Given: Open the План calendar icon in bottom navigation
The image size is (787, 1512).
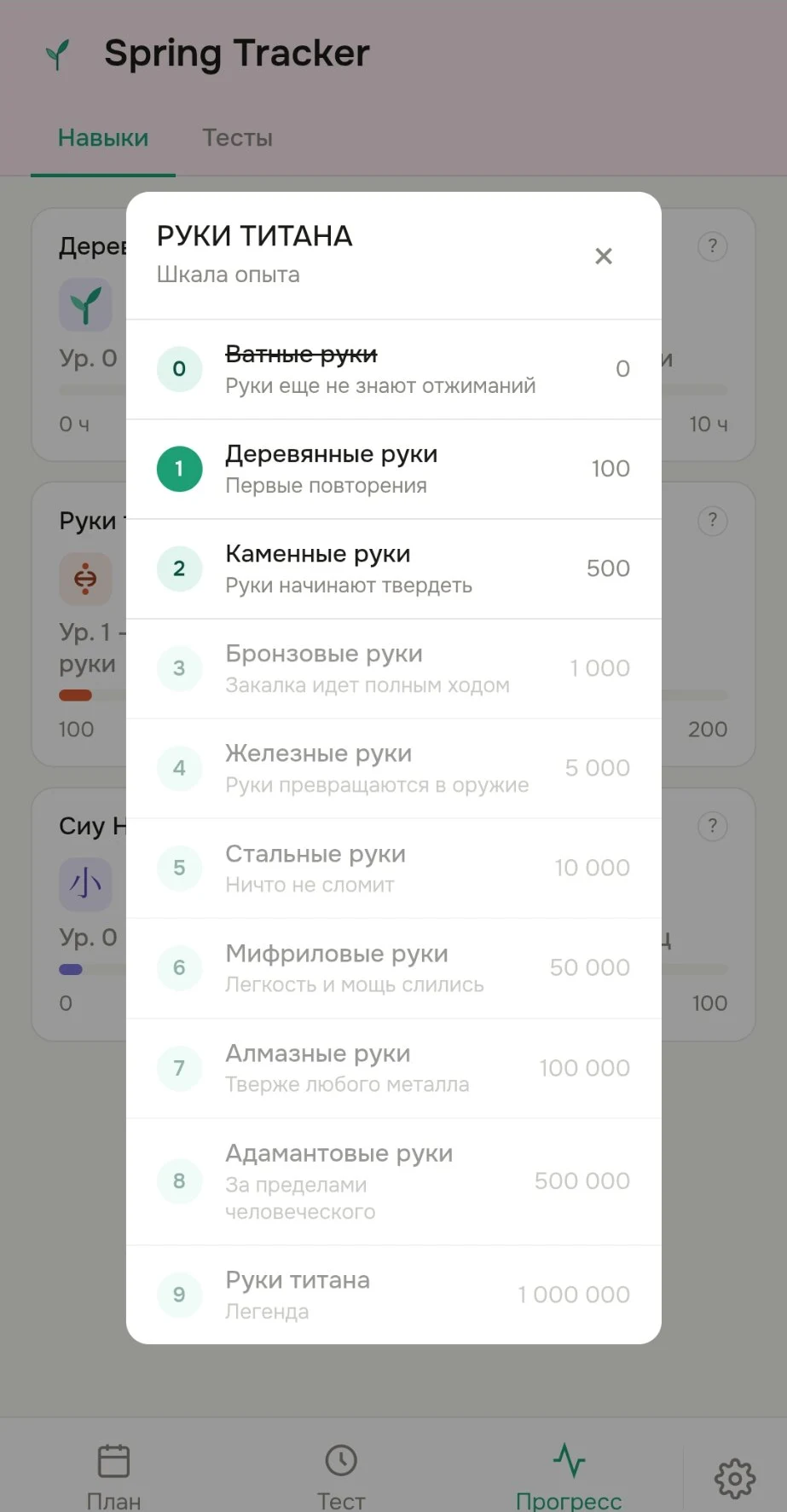Looking at the screenshot, I should (x=113, y=1459).
